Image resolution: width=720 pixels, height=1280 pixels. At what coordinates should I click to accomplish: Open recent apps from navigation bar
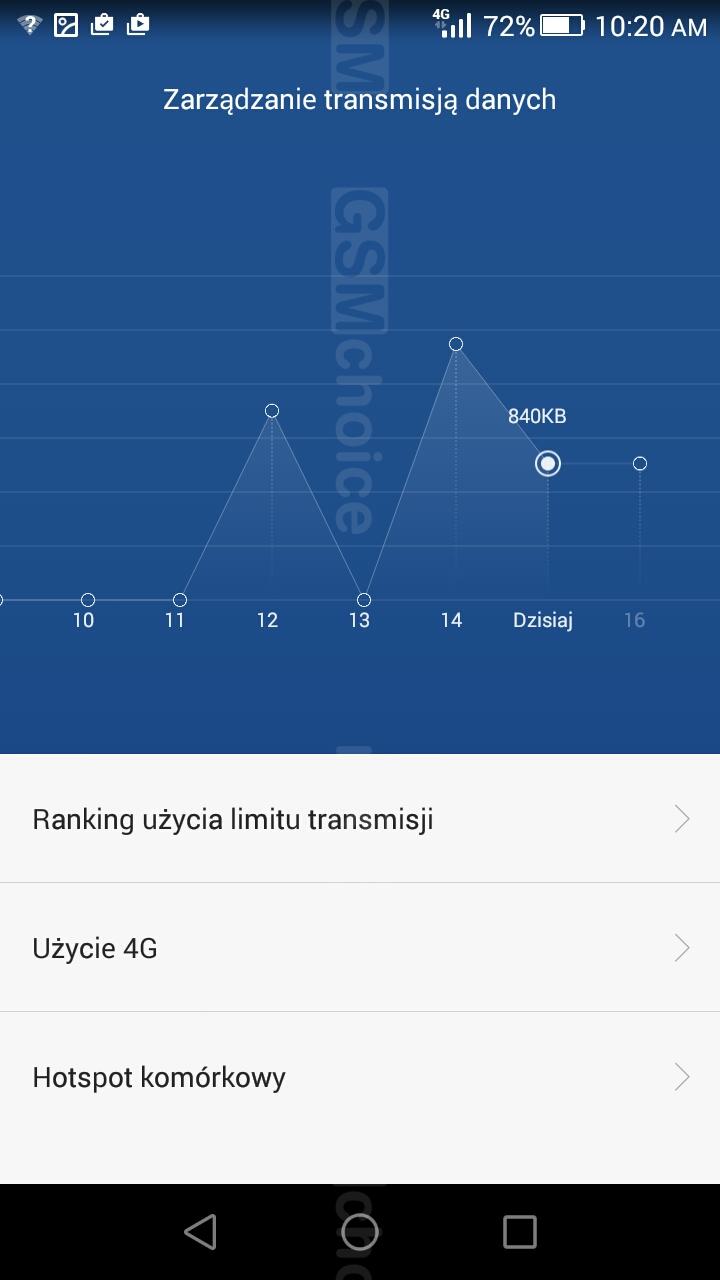pyautogui.click(x=519, y=1232)
